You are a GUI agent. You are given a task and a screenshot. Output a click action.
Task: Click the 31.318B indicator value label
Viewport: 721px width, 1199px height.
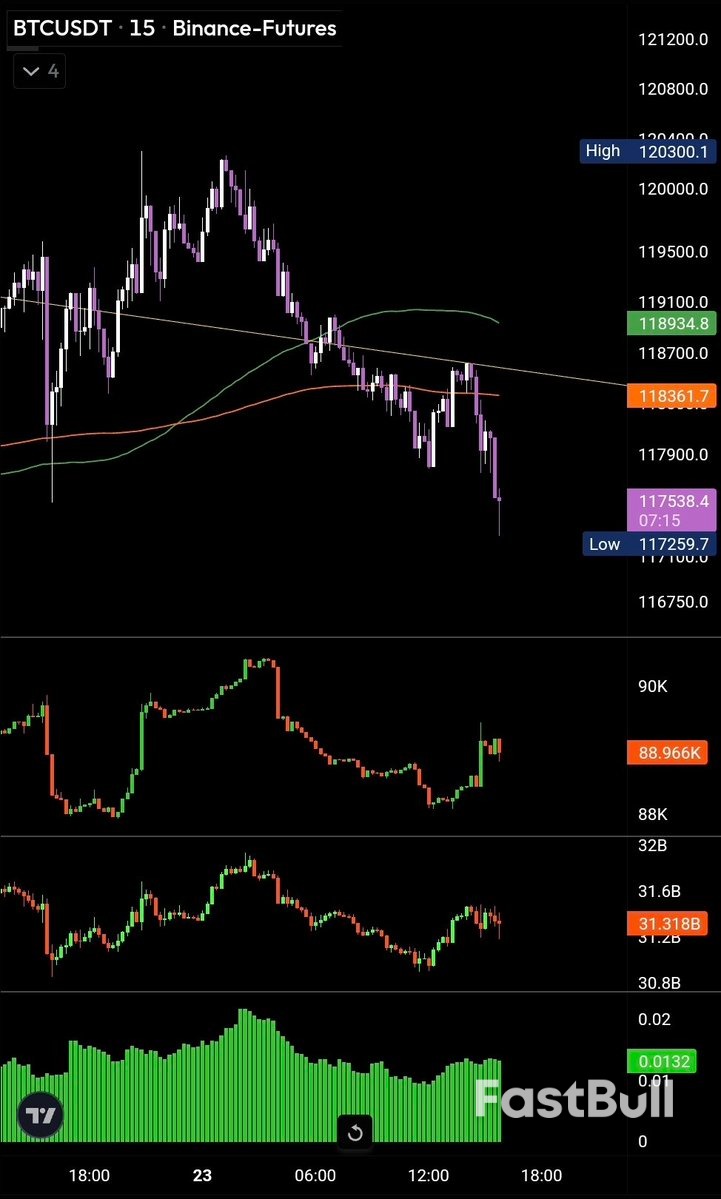[x=668, y=923]
